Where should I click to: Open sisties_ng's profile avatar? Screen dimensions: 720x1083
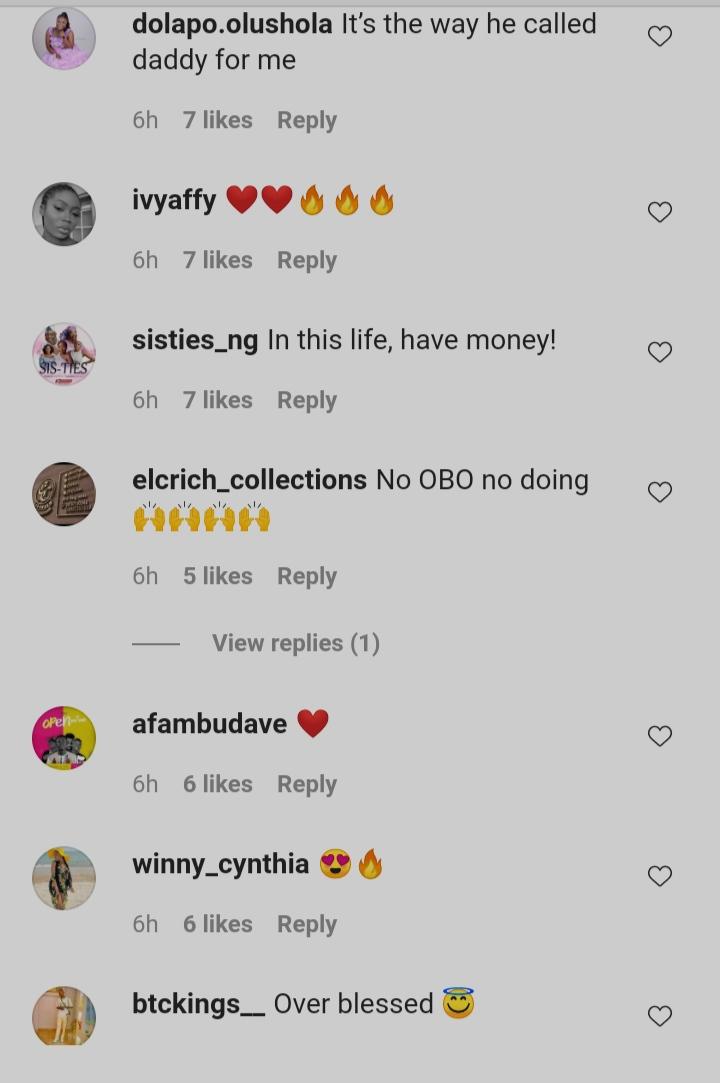click(x=64, y=354)
